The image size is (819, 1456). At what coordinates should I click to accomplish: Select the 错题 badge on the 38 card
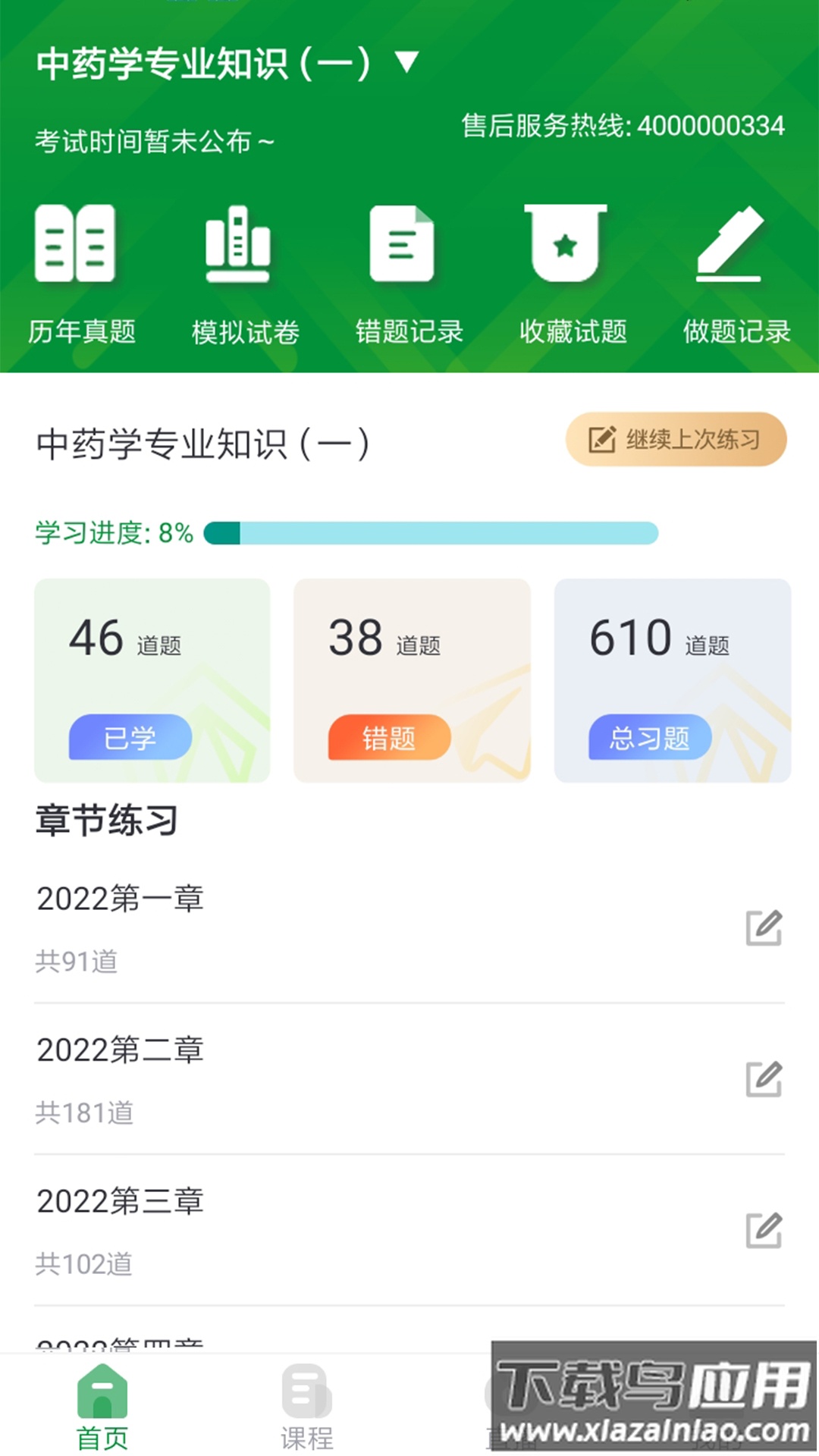point(389,736)
